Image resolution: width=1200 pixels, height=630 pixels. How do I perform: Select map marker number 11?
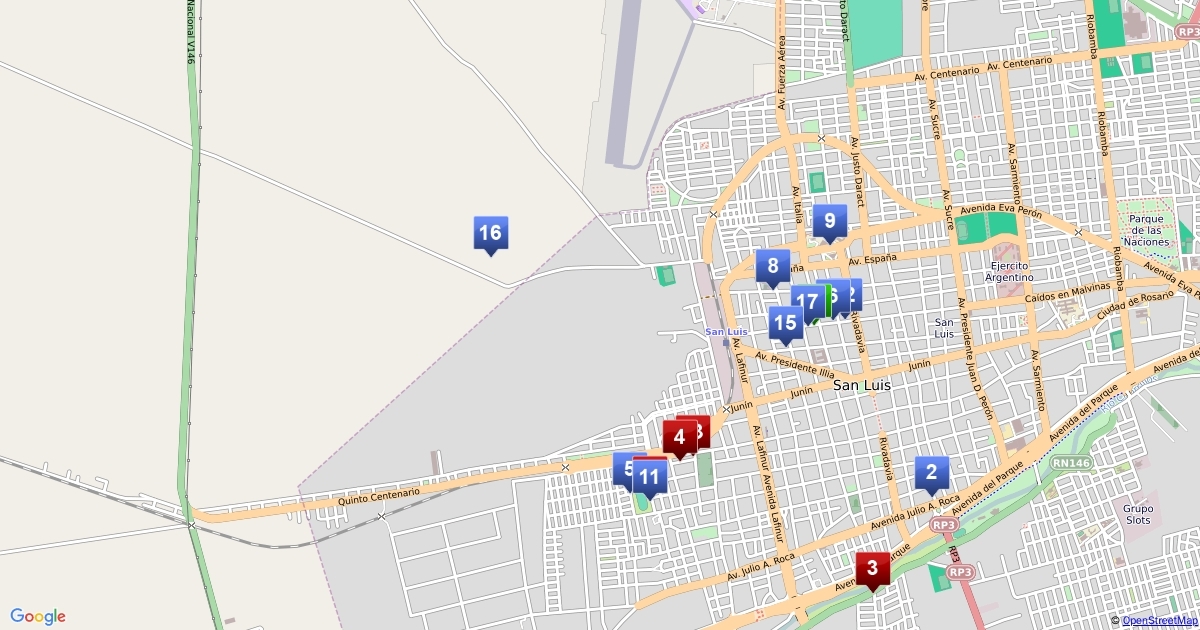point(650,477)
